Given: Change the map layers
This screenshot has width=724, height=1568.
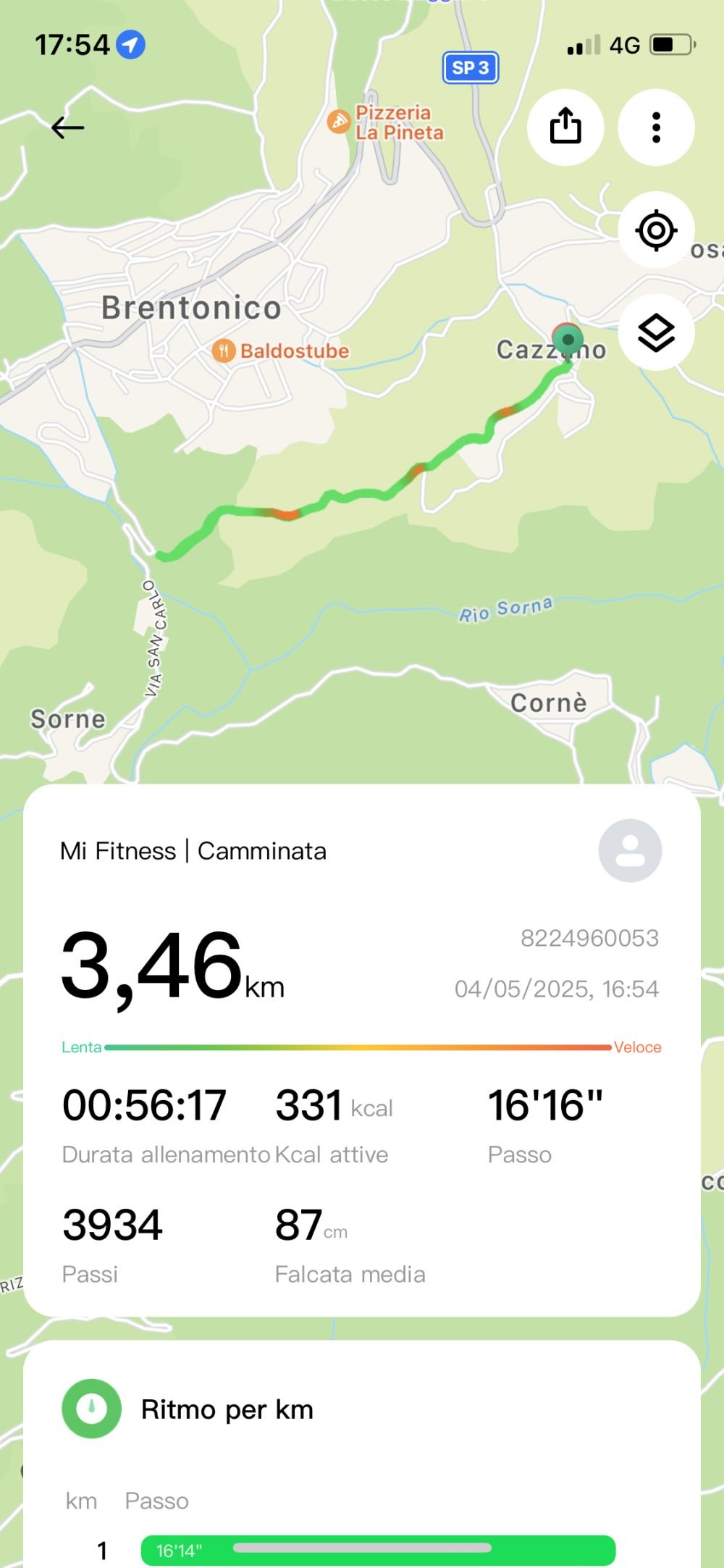Looking at the screenshot, I should pos(656,333).
